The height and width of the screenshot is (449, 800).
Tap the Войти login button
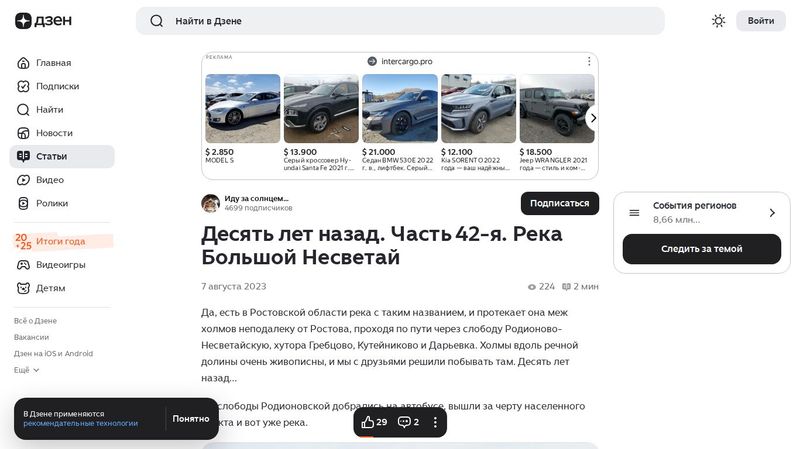click(x=760, y=21)
